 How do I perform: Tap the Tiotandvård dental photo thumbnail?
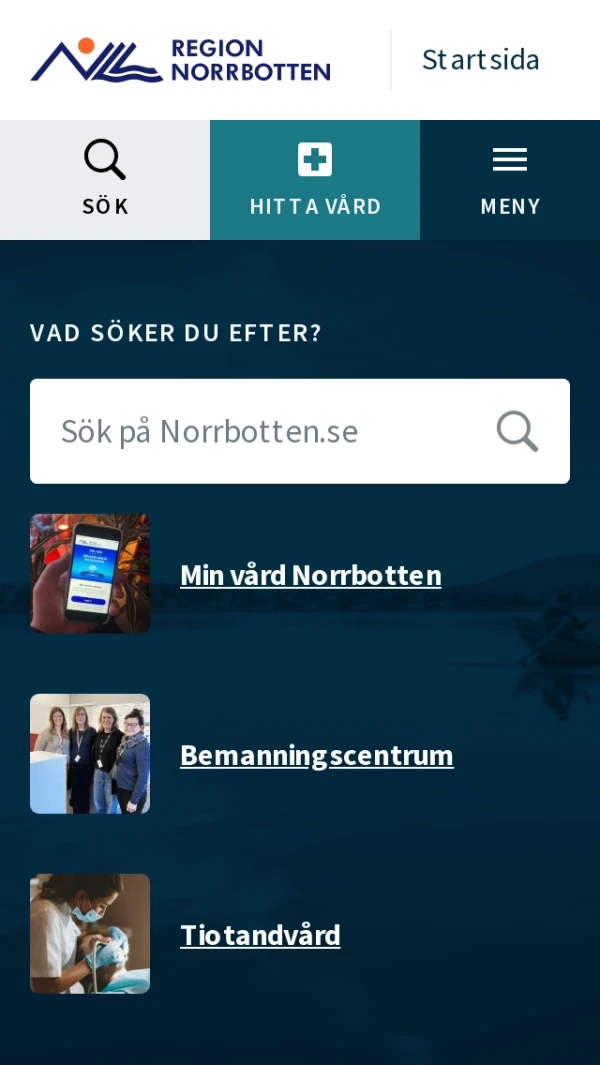tap(90, 934)
